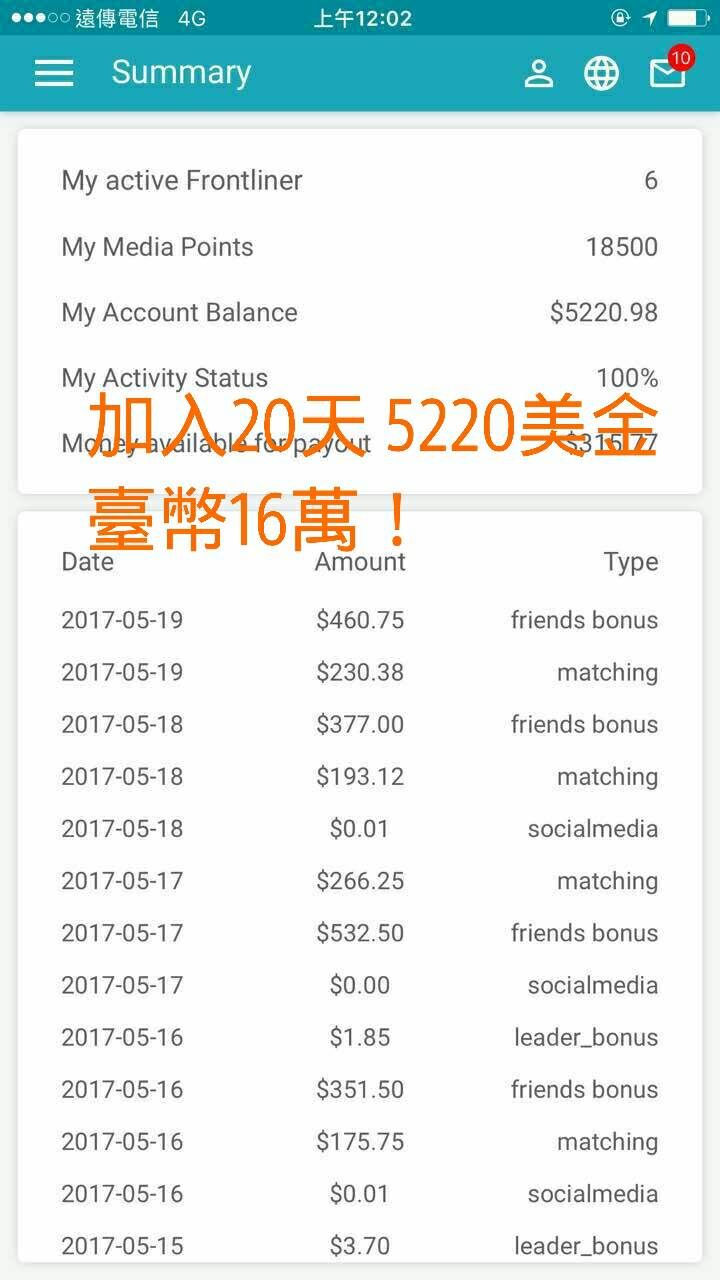This screenshot has width=720, height=1280.
Task: Select the globe language icon
Action: (x=602, y=73)
